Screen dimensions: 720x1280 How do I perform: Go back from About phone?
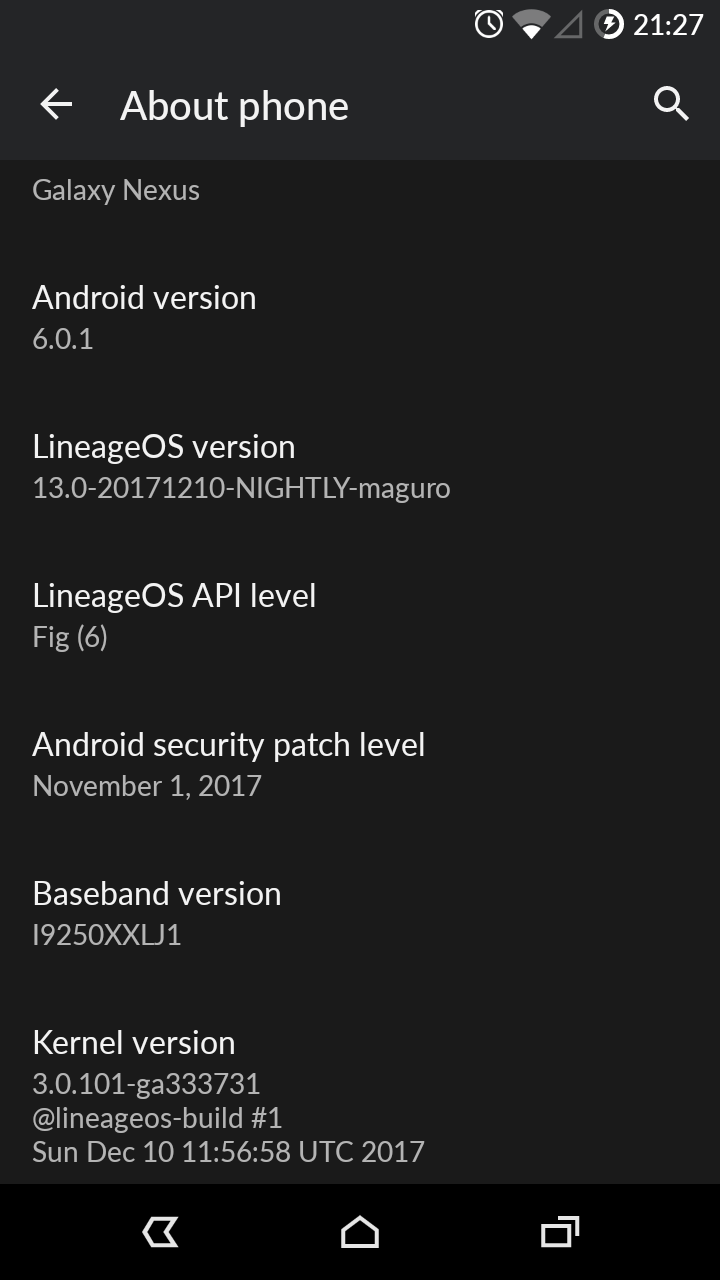(x=56, y=104)
